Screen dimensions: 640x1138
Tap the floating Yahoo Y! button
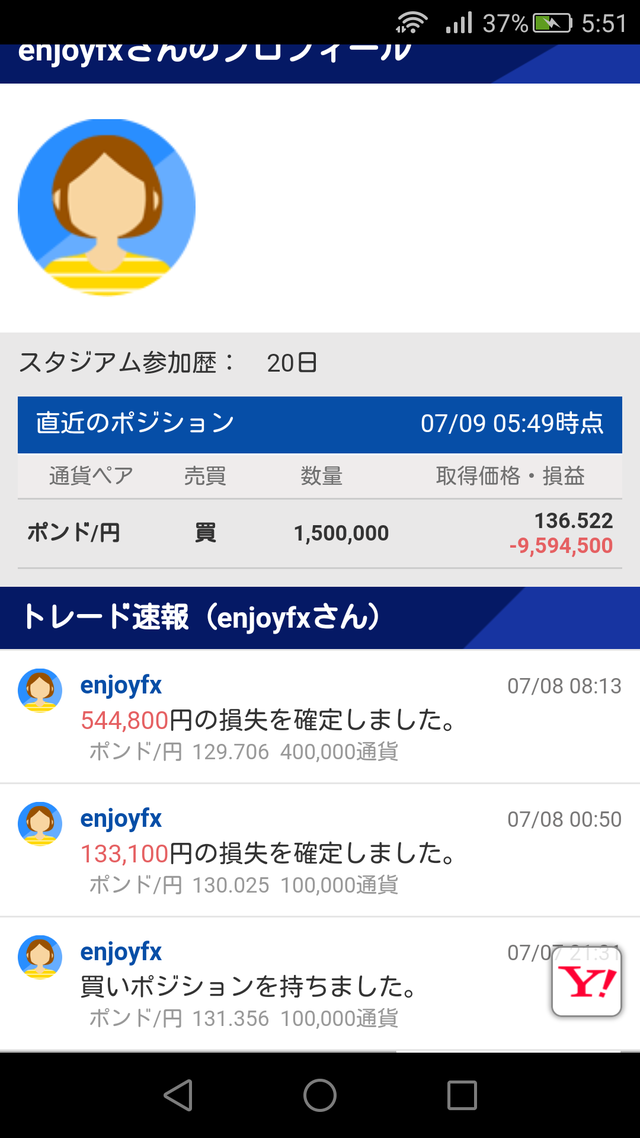[586, 983]
